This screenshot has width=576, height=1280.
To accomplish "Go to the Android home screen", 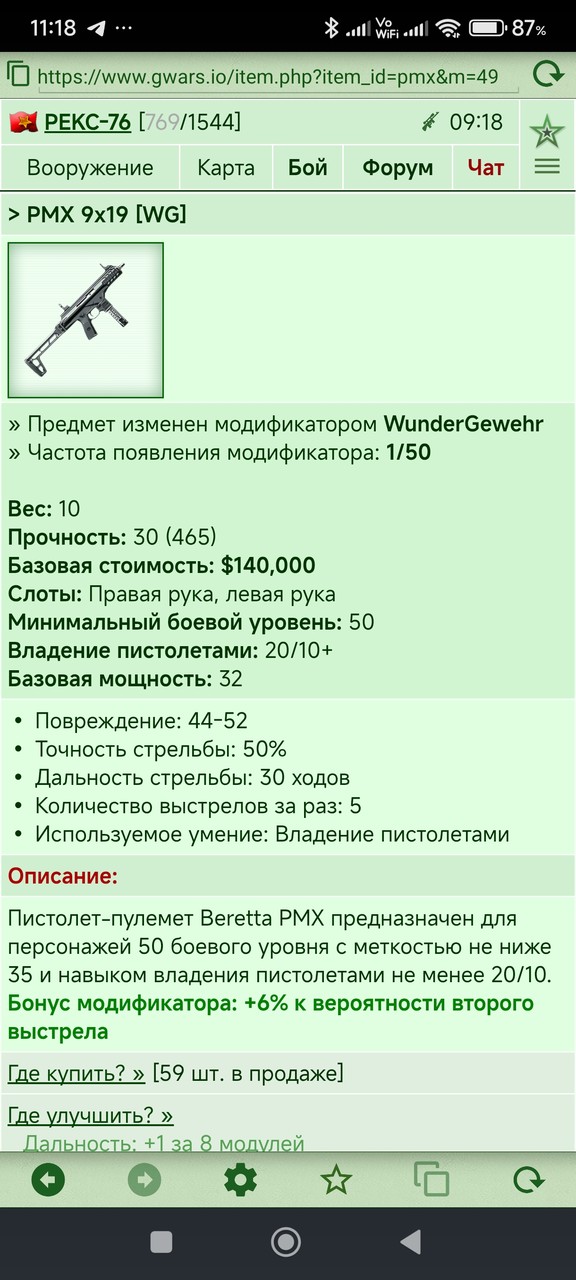I will click(x=286, y=1242).
